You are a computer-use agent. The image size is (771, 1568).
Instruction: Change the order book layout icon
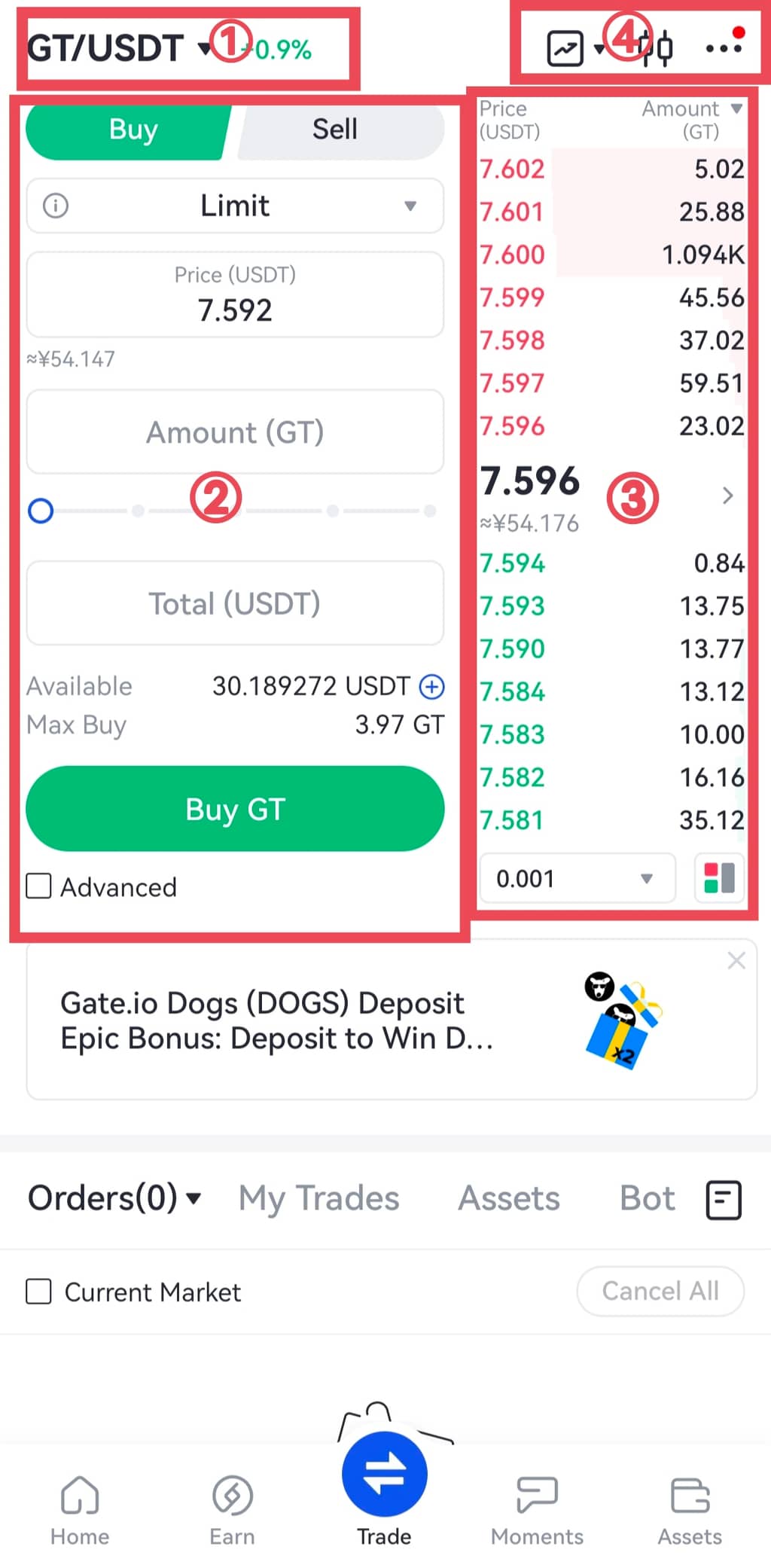[x=719, y=878]
